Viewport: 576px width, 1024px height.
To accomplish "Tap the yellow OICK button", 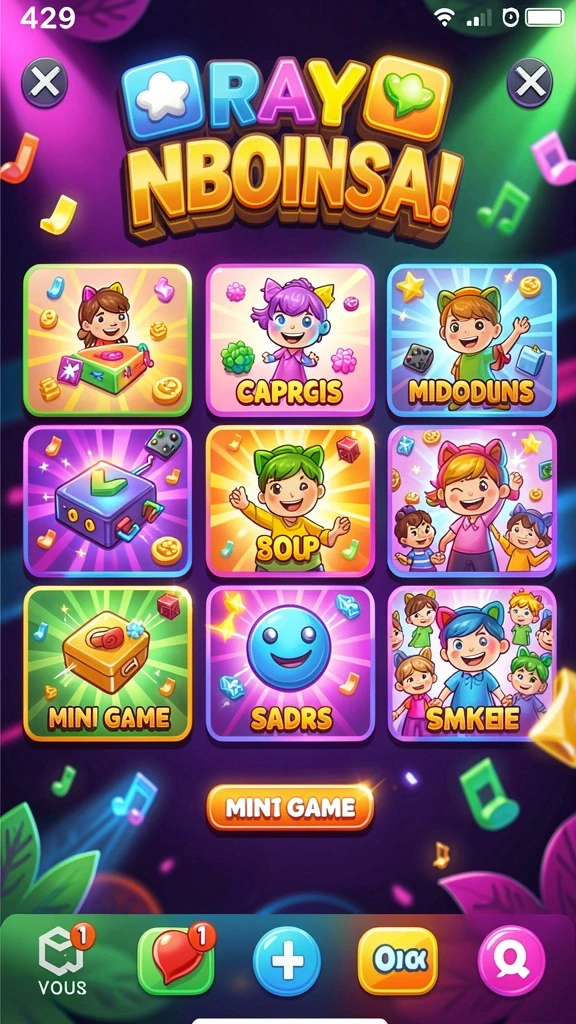I will [398, 961].
